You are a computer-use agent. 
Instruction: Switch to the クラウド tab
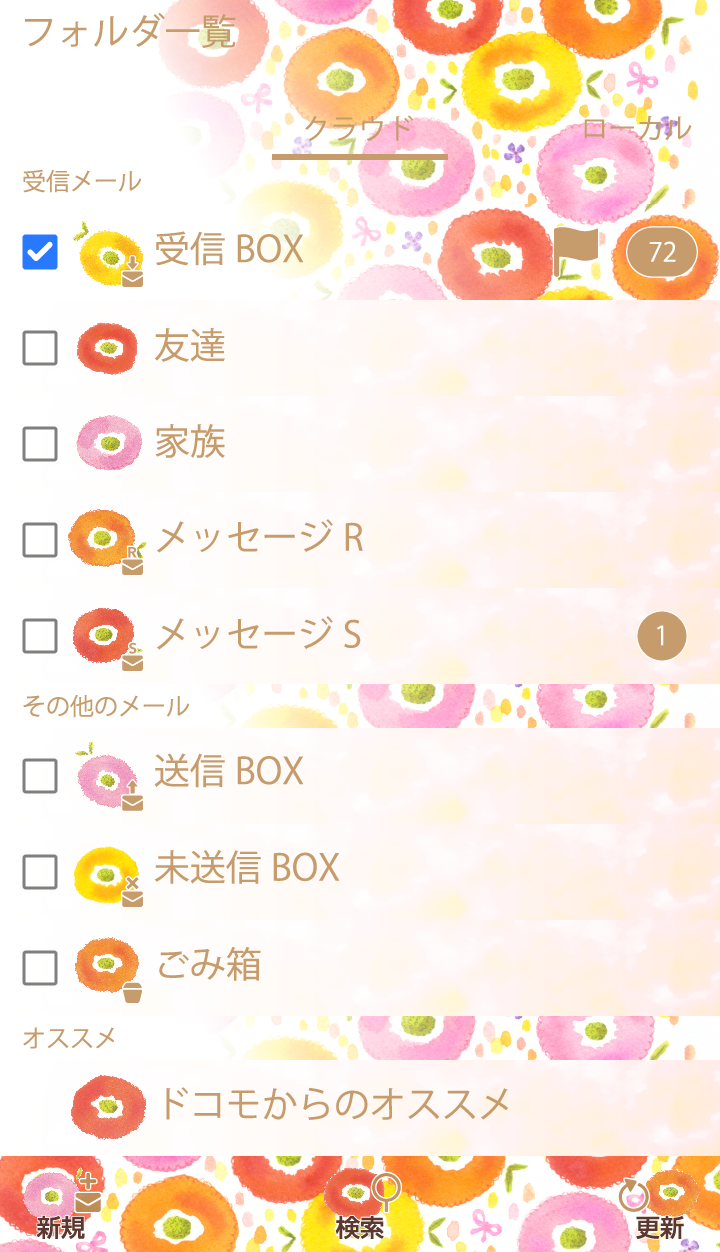pos(359,130)
